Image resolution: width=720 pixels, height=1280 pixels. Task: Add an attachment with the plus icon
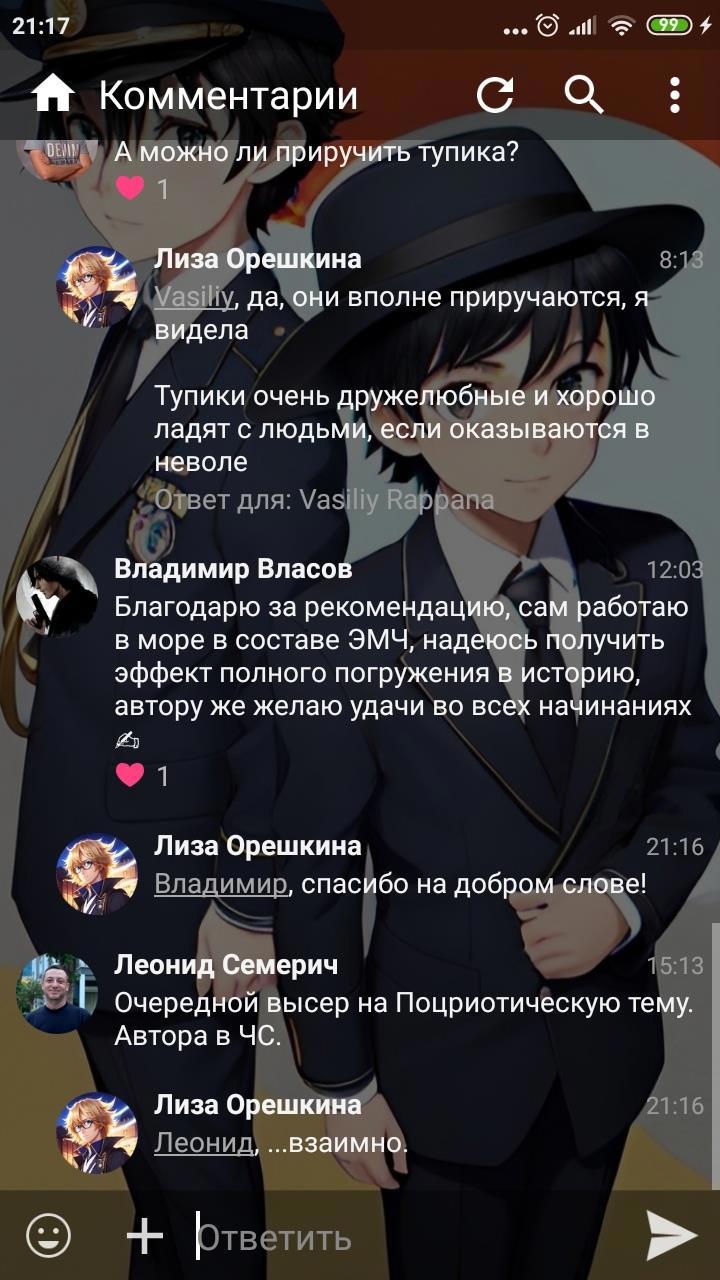point(145,1236)
